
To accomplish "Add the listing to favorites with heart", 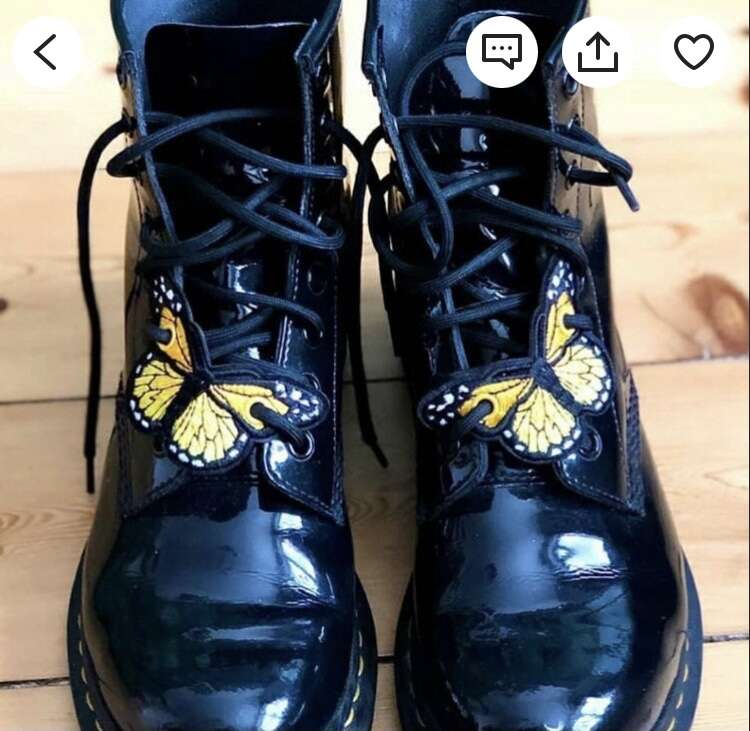I will click(x=694, y=52).
